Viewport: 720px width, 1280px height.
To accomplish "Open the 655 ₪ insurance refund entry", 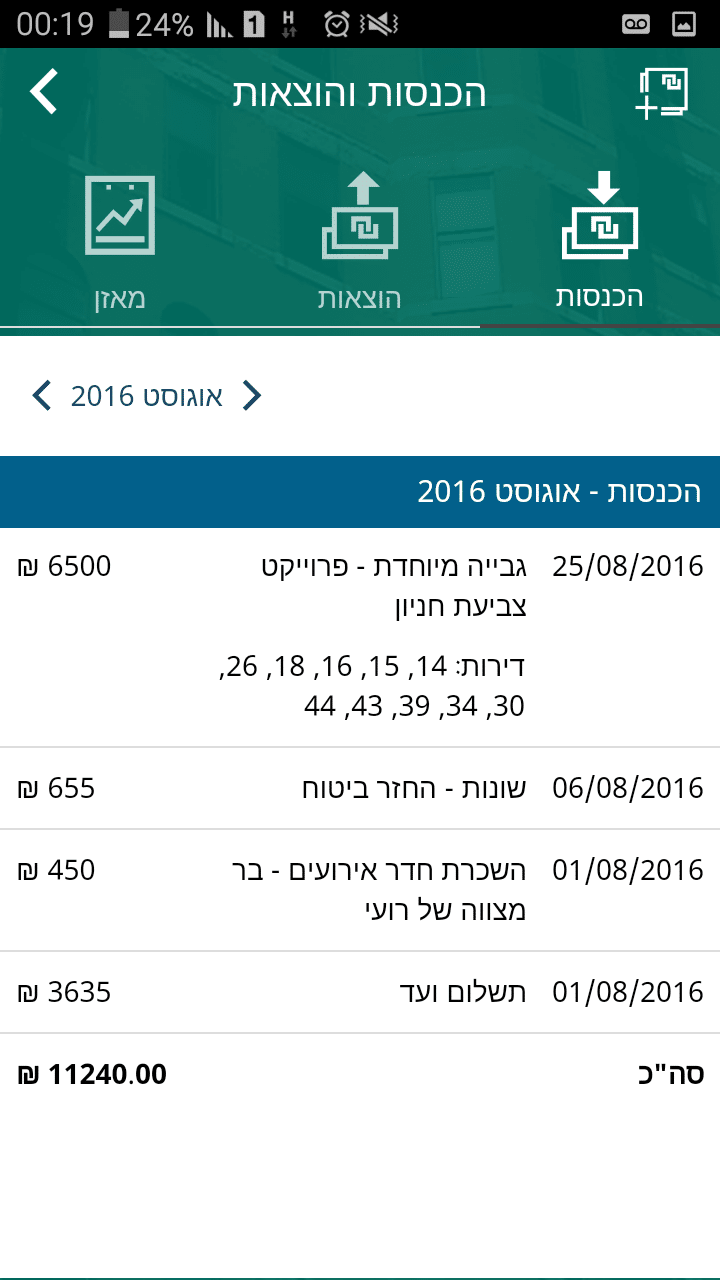I will (x=360, y=788).
